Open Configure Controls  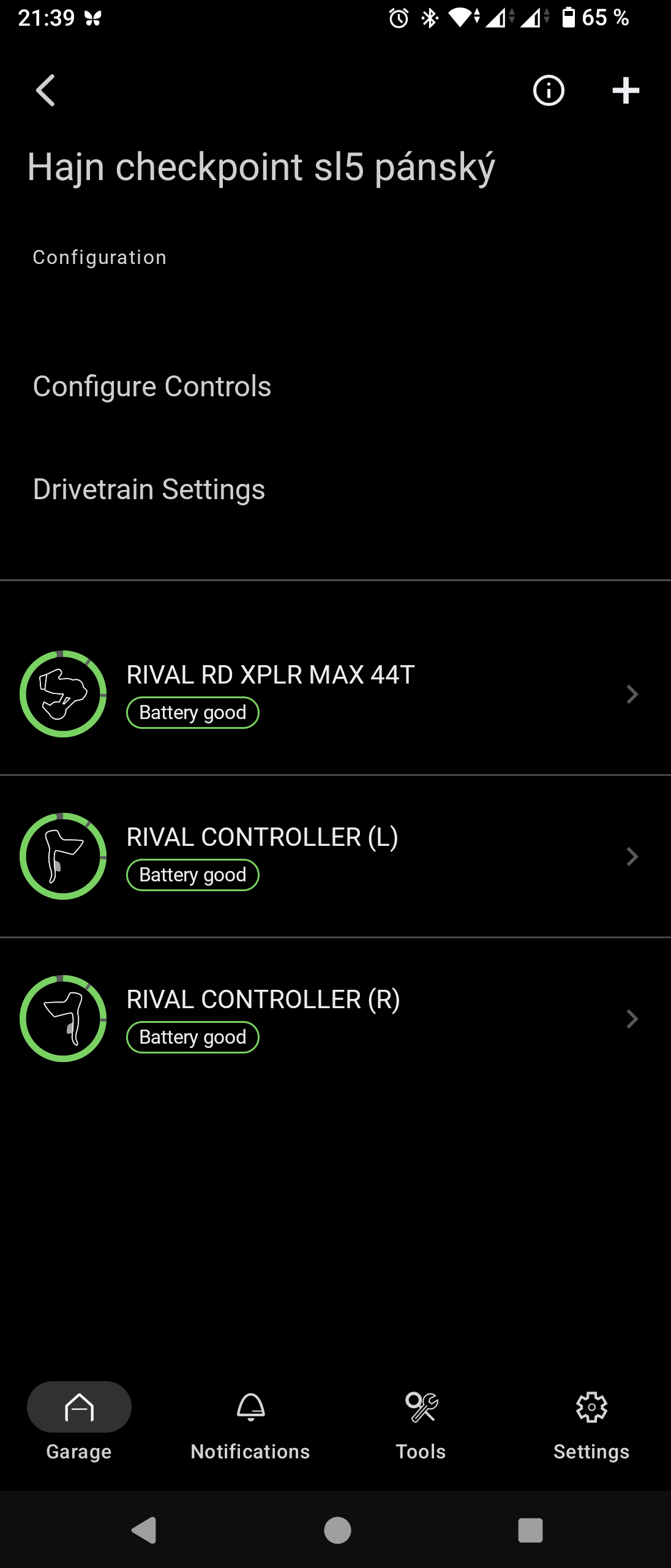pos(152,386)
